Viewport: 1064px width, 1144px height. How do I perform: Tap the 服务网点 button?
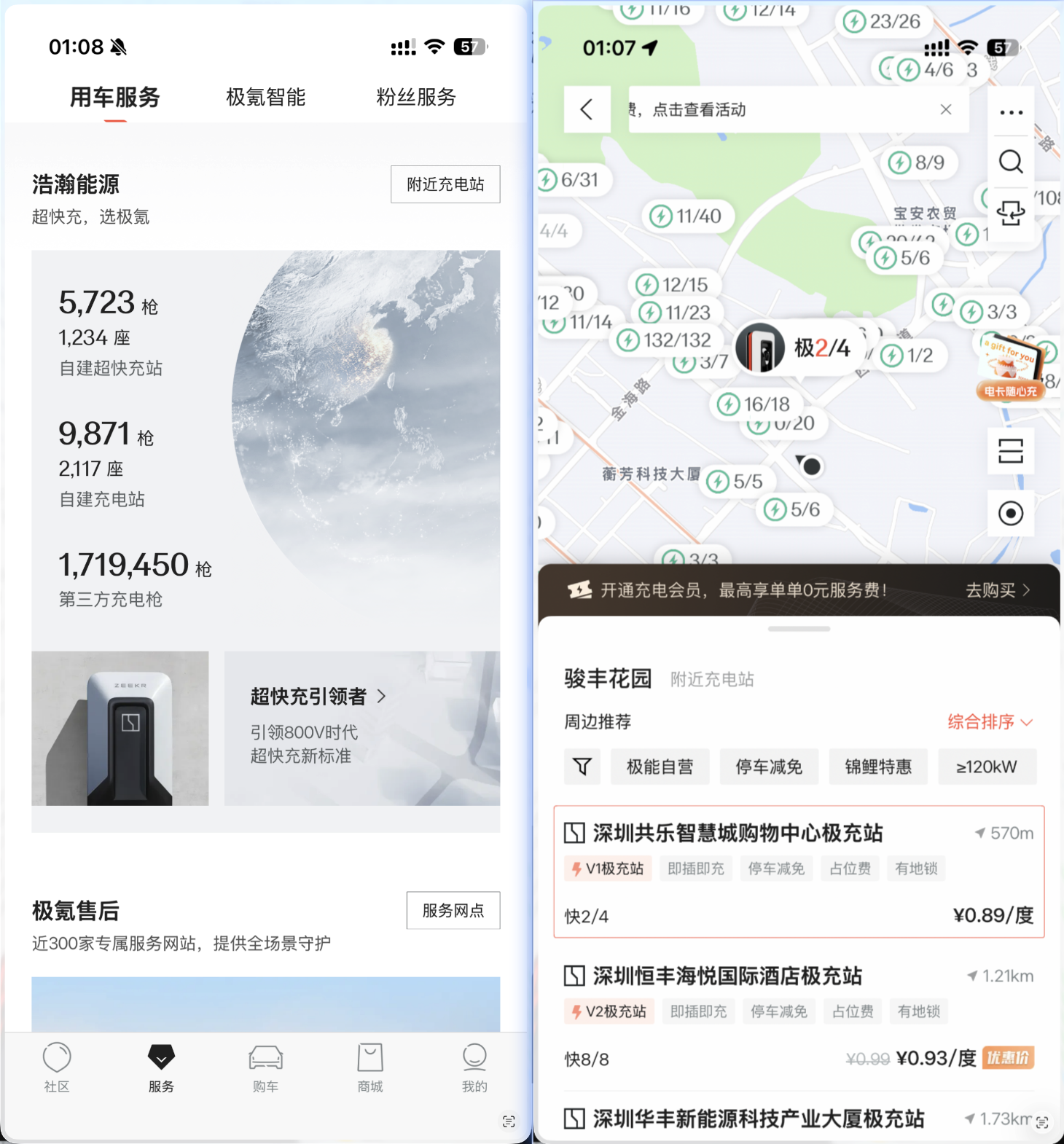click(x=453, y=910)
